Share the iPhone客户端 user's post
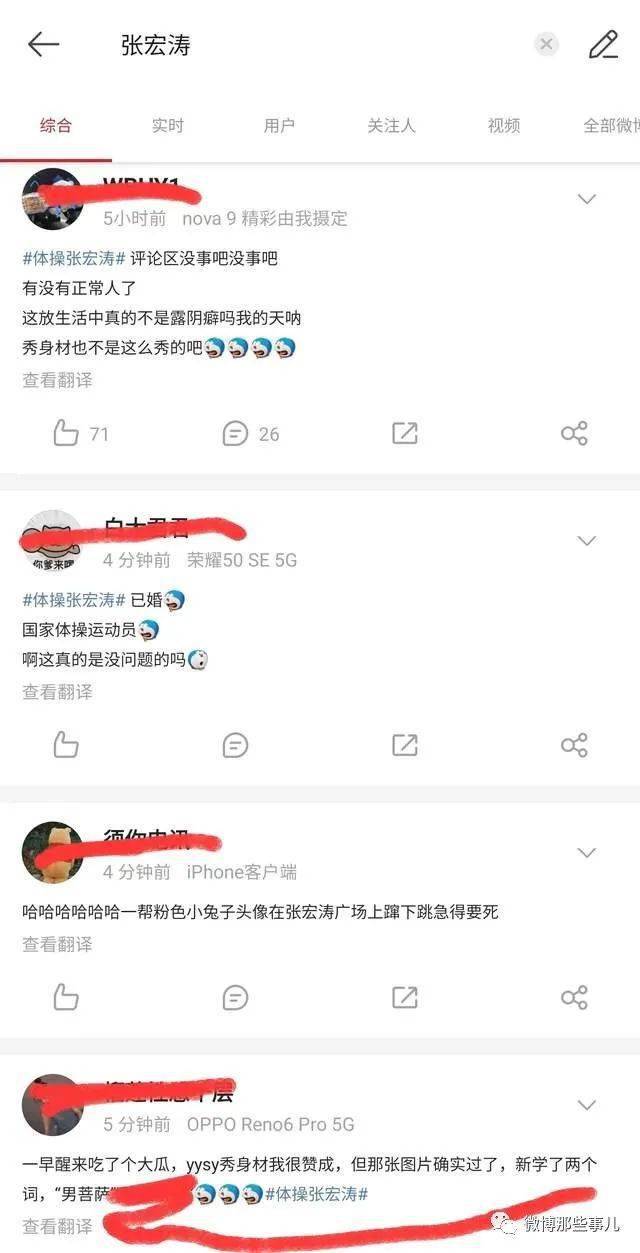Viewport: 640px width, 1253px height. pos(574,997)
